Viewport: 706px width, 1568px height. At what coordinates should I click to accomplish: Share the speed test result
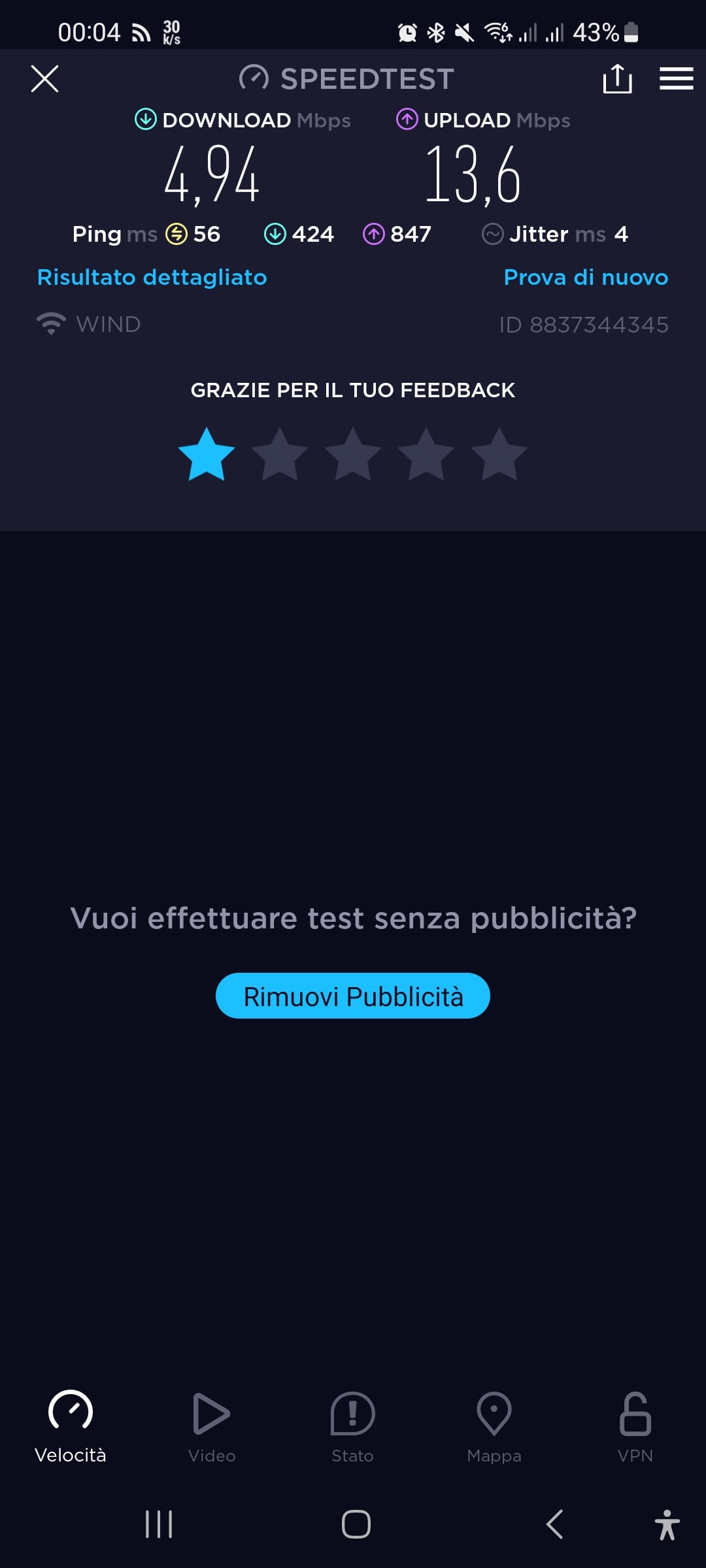[617, 79]
